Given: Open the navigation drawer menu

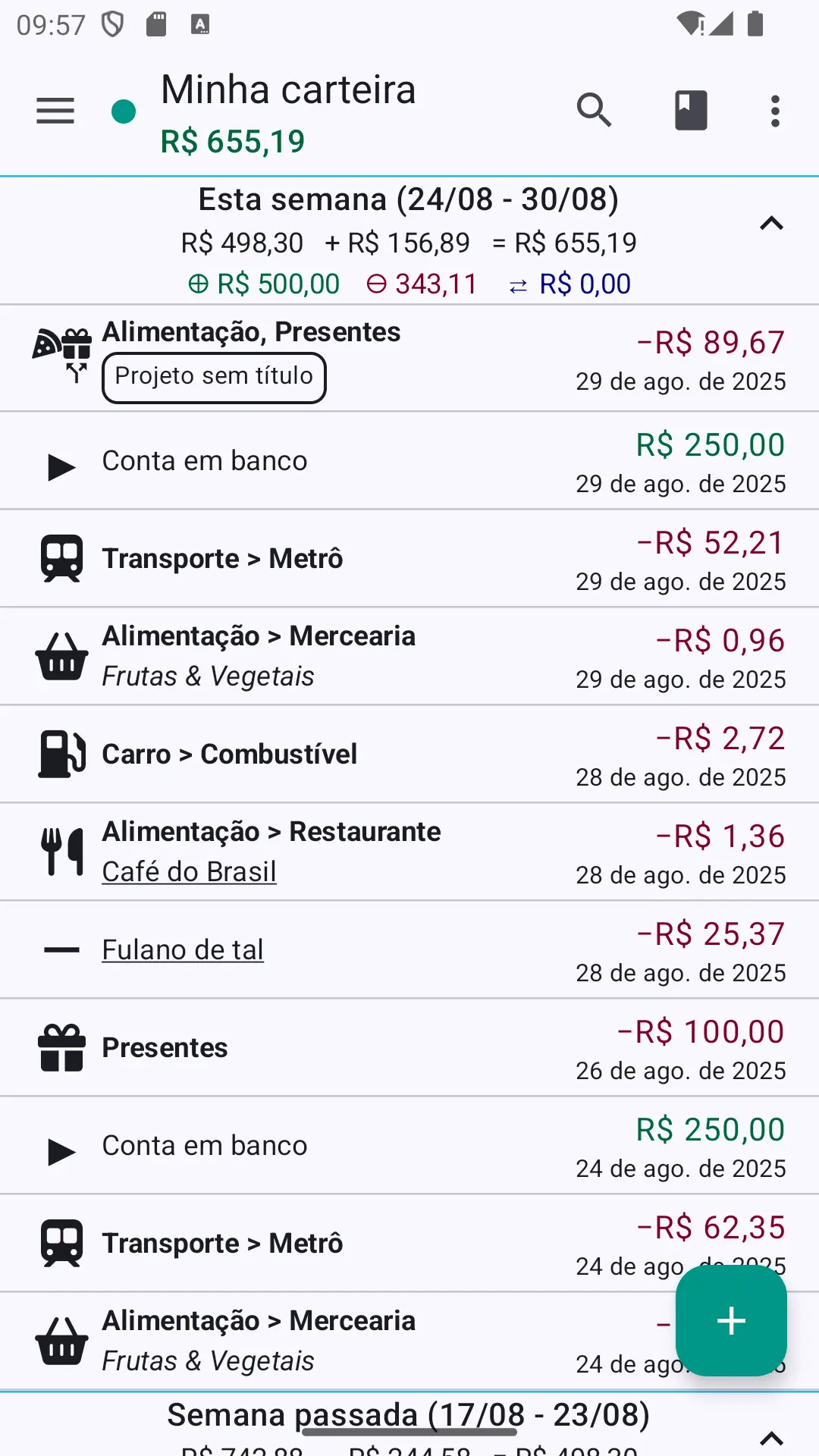Looking at the screenshot, I should click(55, 111).
